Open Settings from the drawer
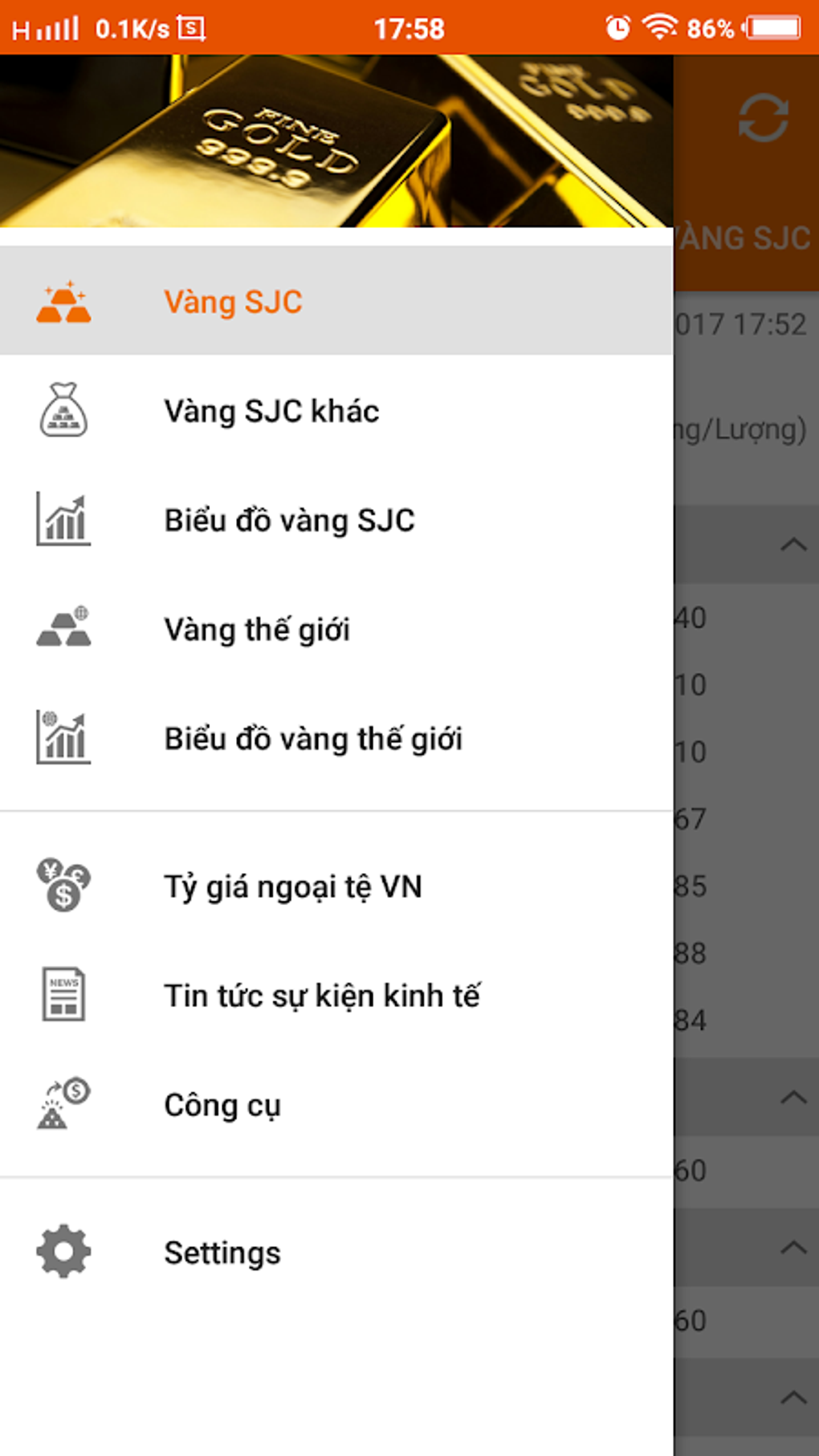Viewport: 819px width, 1456px height. pyautogui.click(x=336, y=1252)
